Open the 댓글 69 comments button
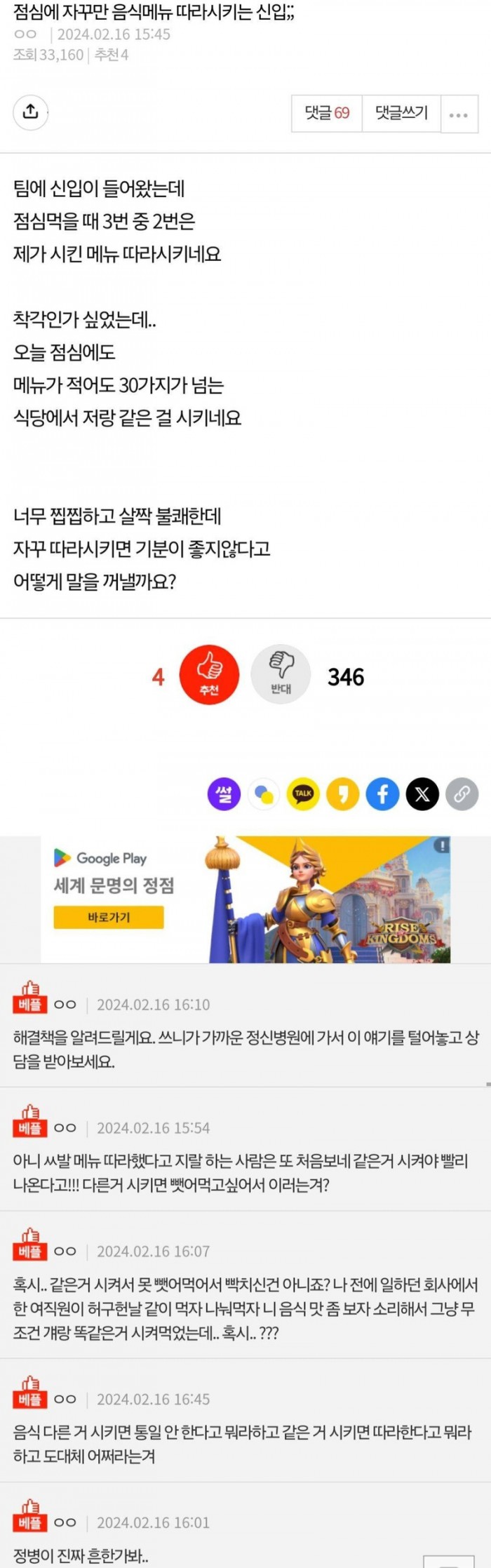Image resolution: width=491 pixels, height=1568 pixels. tap(327, 113)
